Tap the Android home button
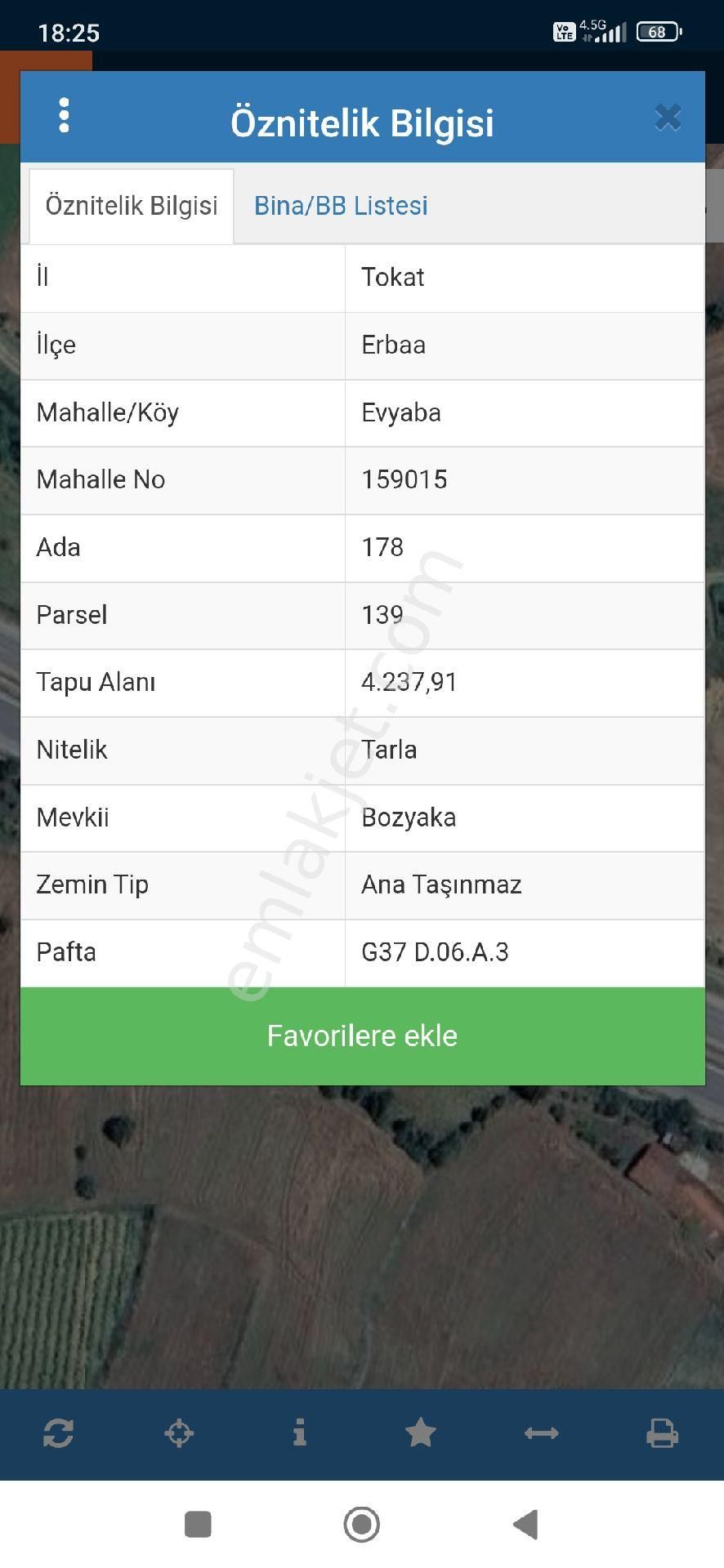 point(362,1524)
